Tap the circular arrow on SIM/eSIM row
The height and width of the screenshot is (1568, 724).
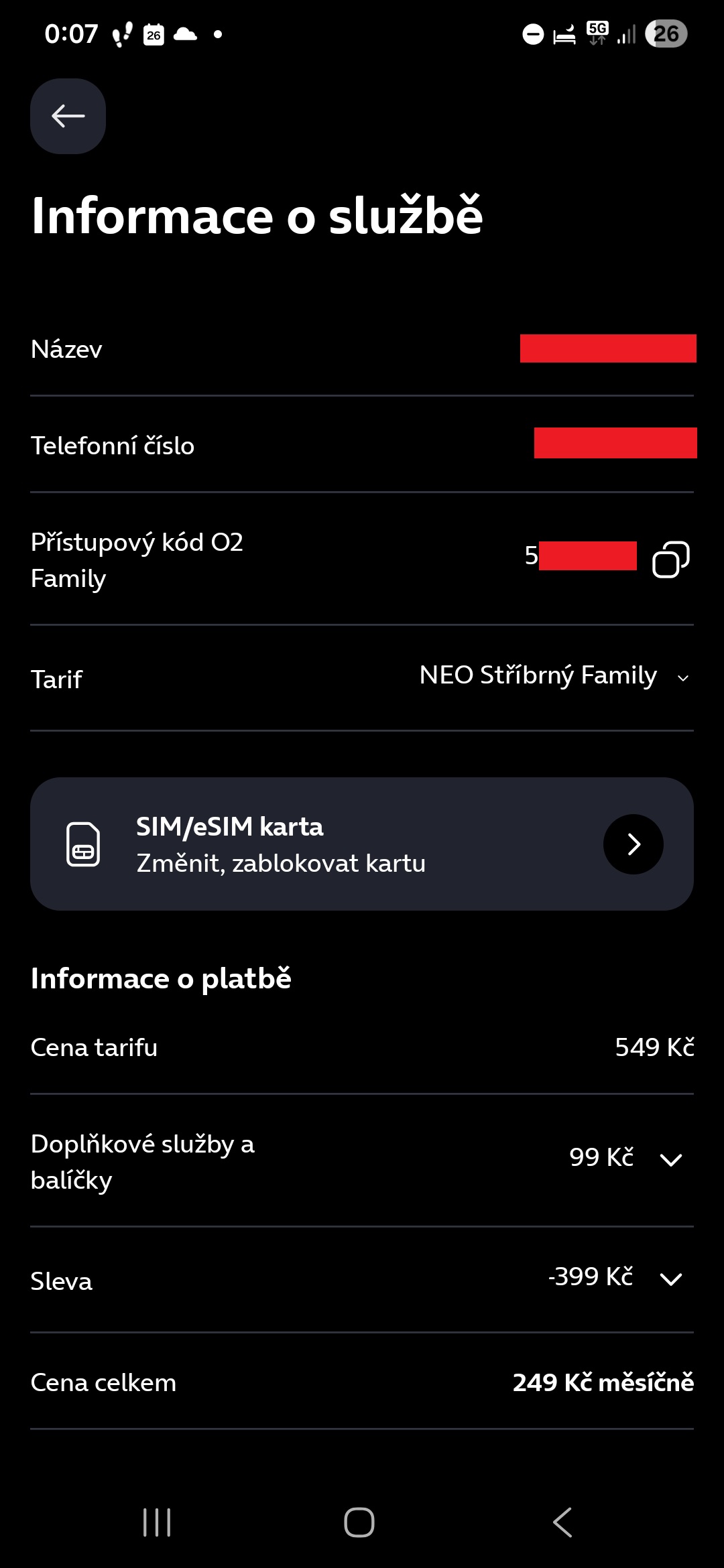tap(632, 844)
